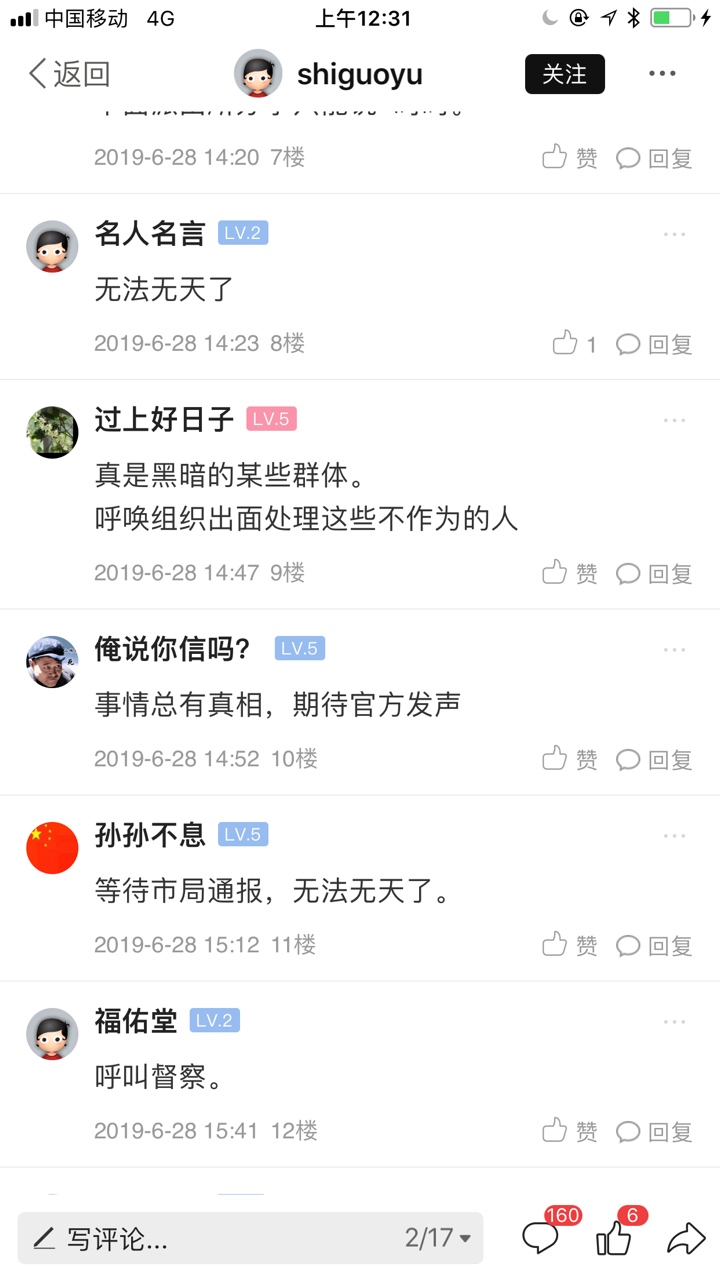Share this post via arrow icon

coord(686,1239)
